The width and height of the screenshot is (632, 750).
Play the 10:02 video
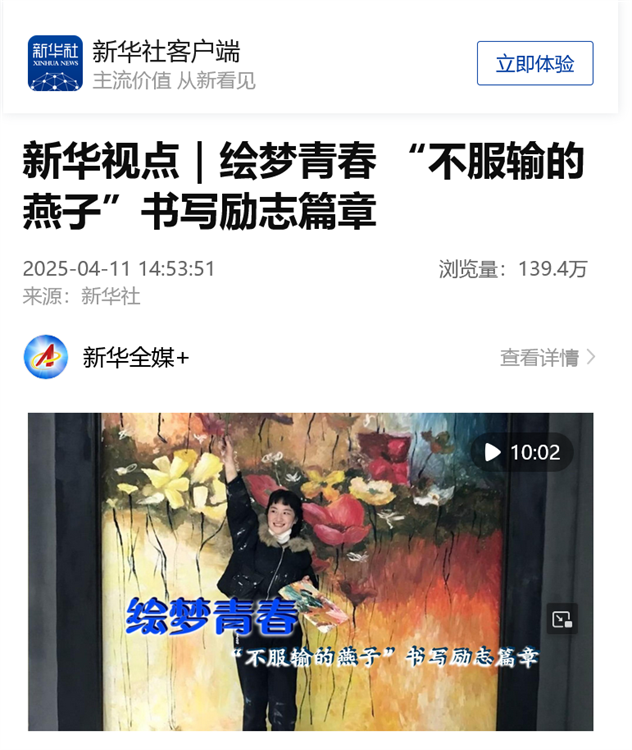click(x=522, y=452)
